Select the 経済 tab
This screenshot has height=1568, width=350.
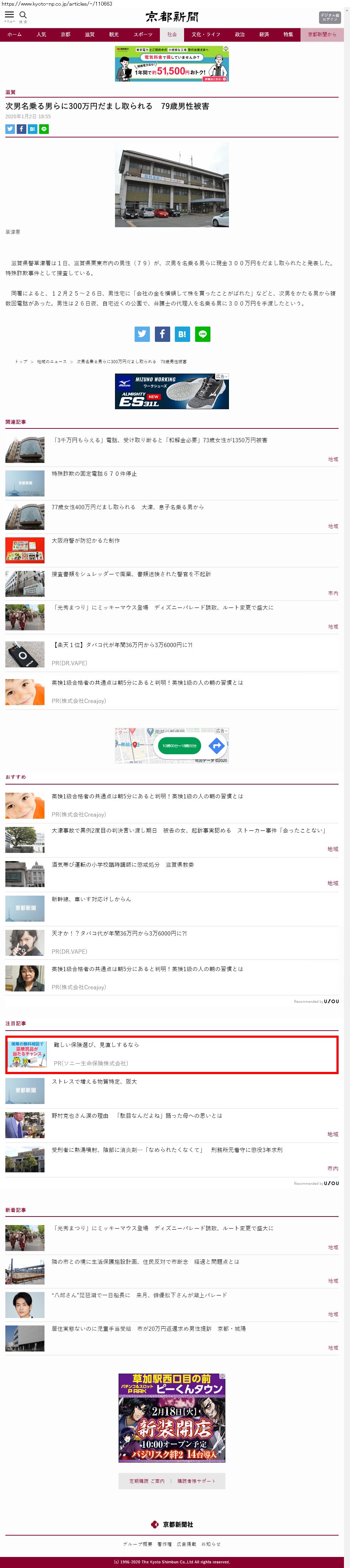[x=264, y=35]
